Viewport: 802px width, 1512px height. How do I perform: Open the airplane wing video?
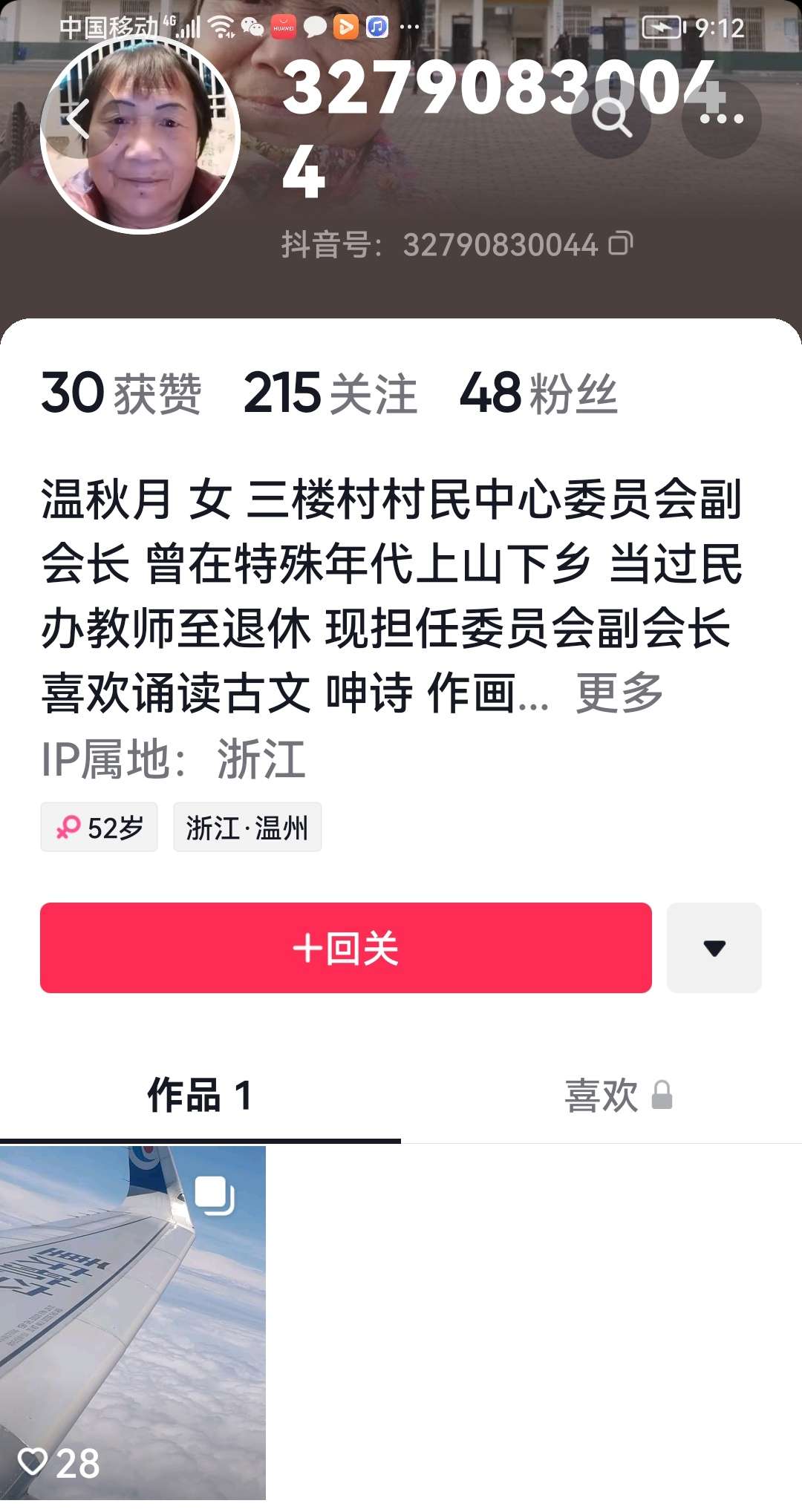tap(132, 1321)
